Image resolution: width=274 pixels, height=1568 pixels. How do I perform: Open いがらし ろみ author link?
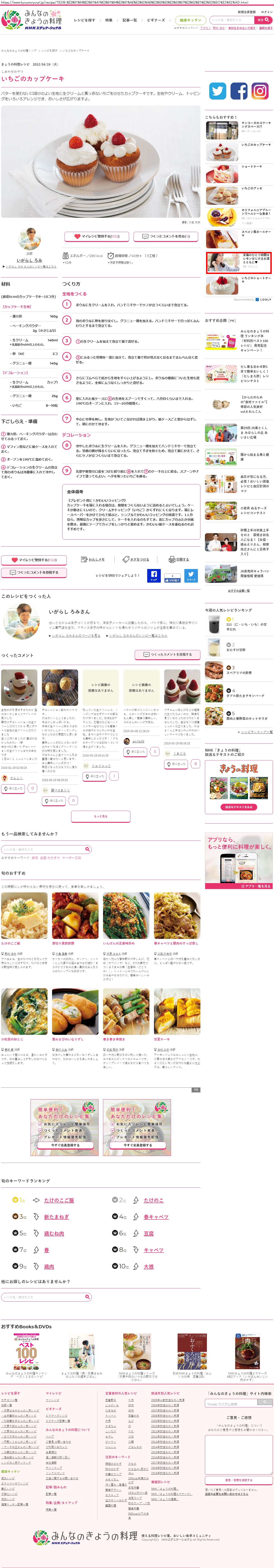tap(29, 260)
